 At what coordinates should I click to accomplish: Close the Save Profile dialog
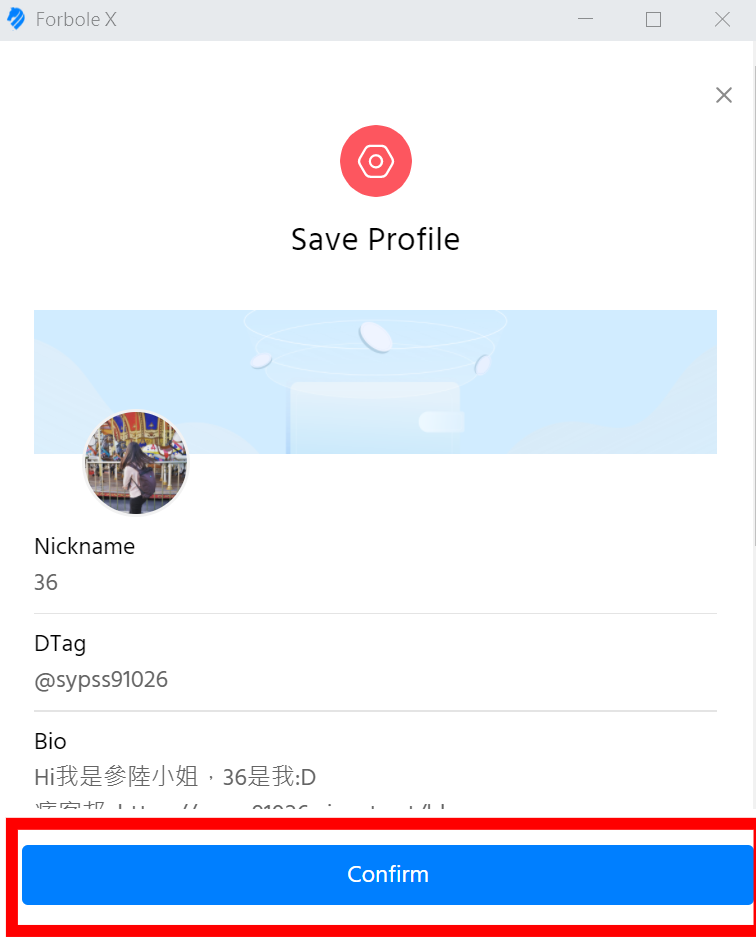click(724, 95)
